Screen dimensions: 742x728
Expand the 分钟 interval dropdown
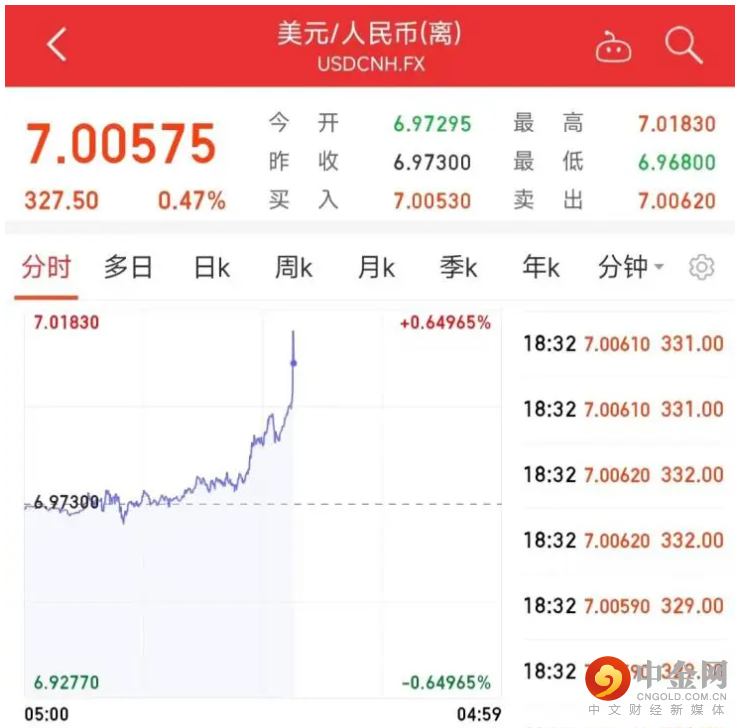[631, 267]
